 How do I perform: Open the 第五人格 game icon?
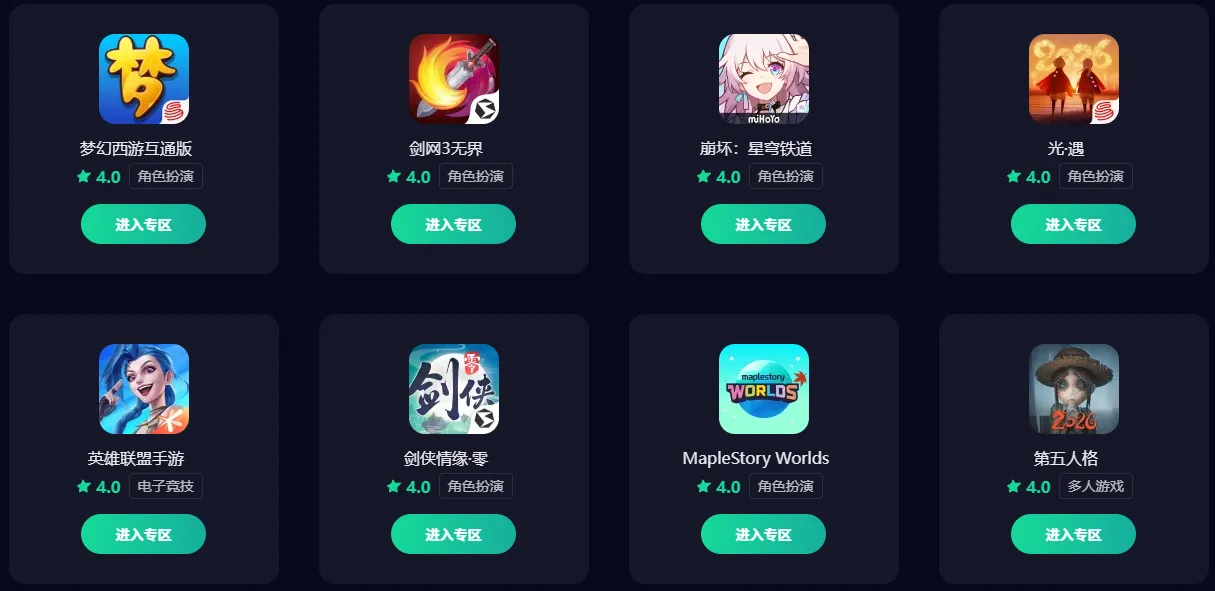[1074, 389]
